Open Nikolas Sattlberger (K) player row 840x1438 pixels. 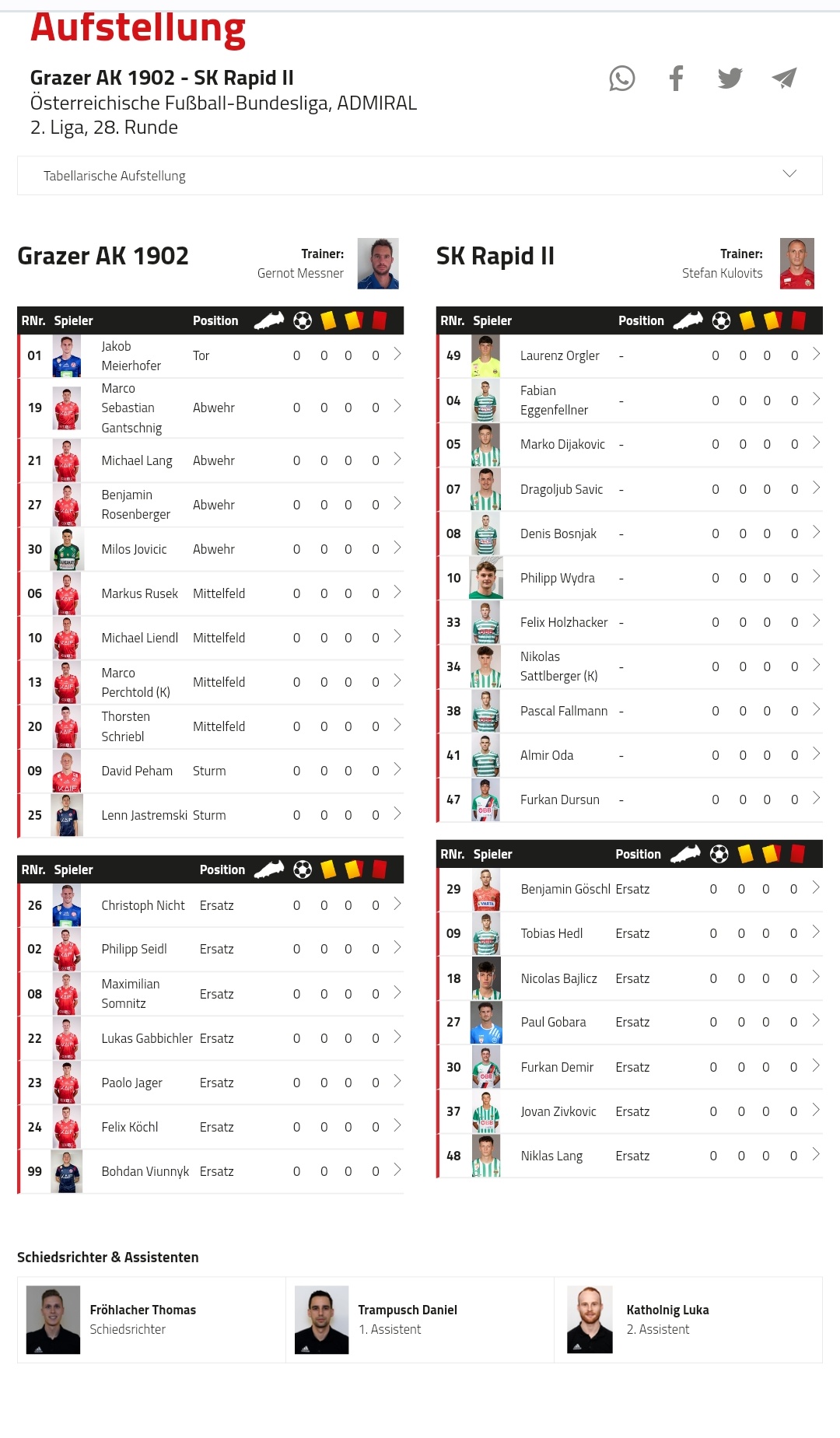629,667
